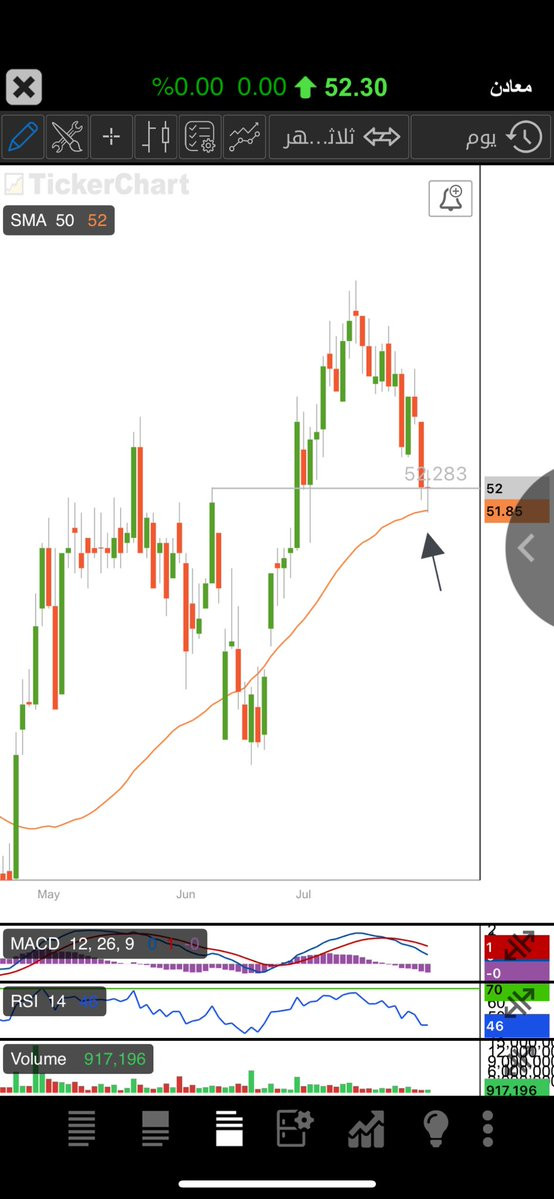Close the chart with the X button
The width and height of the screenshot is (554, 1199).
tap(24, 87)
